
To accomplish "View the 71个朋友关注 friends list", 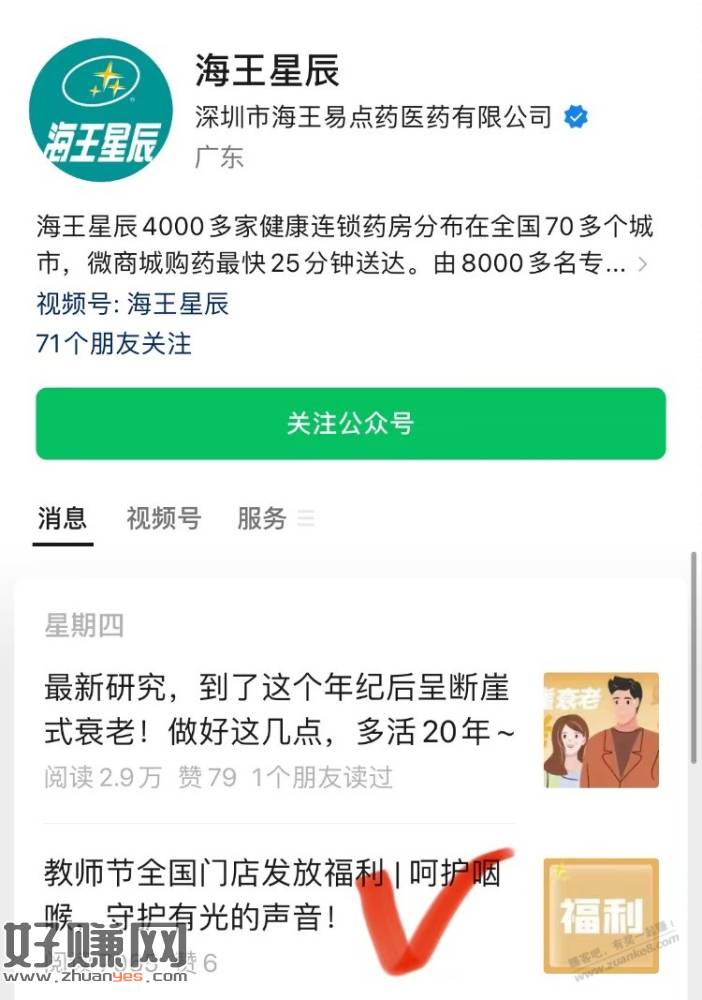I will (113, 344).
